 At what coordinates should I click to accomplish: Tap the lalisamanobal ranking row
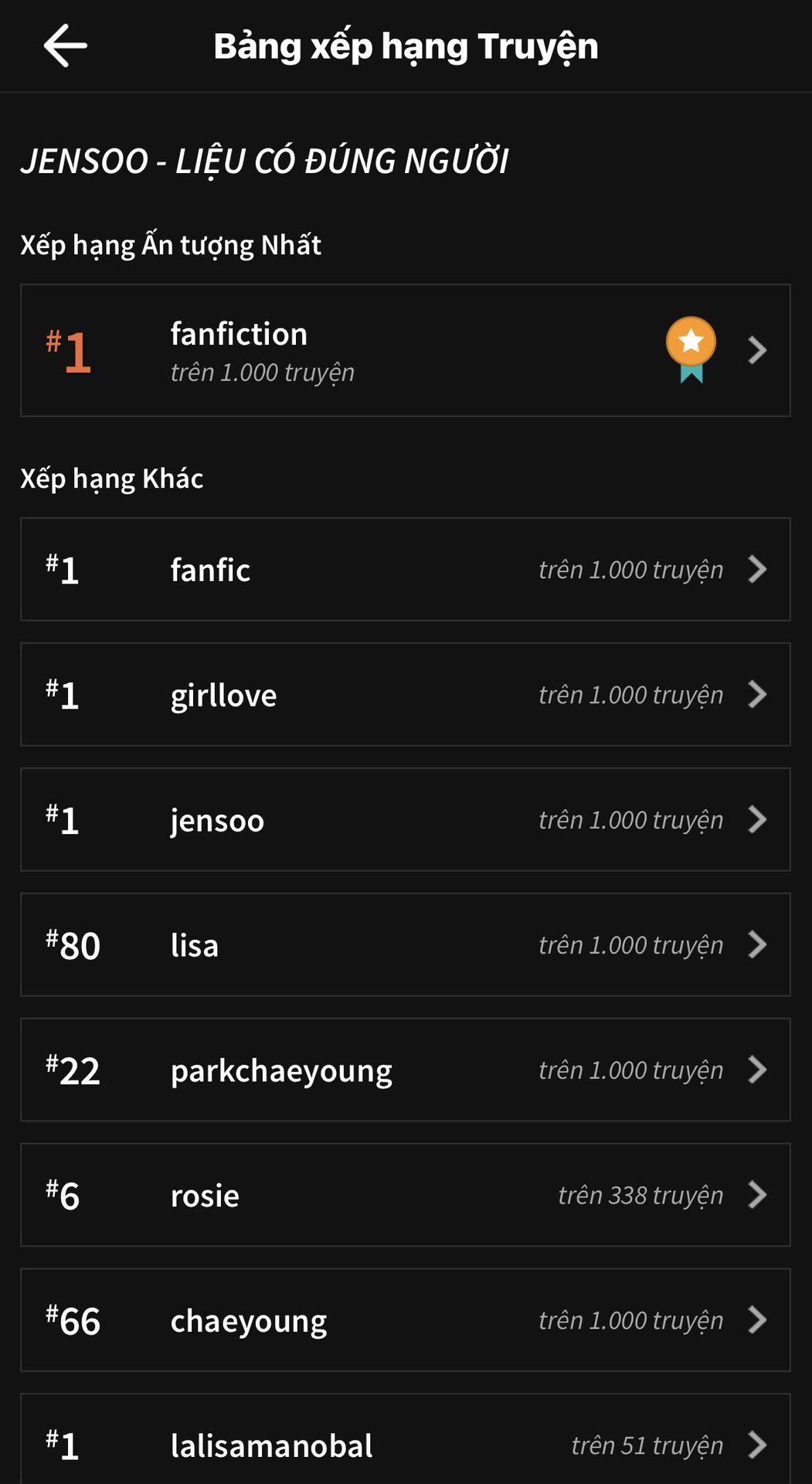pyautogui.click(x=406, y=1439)
